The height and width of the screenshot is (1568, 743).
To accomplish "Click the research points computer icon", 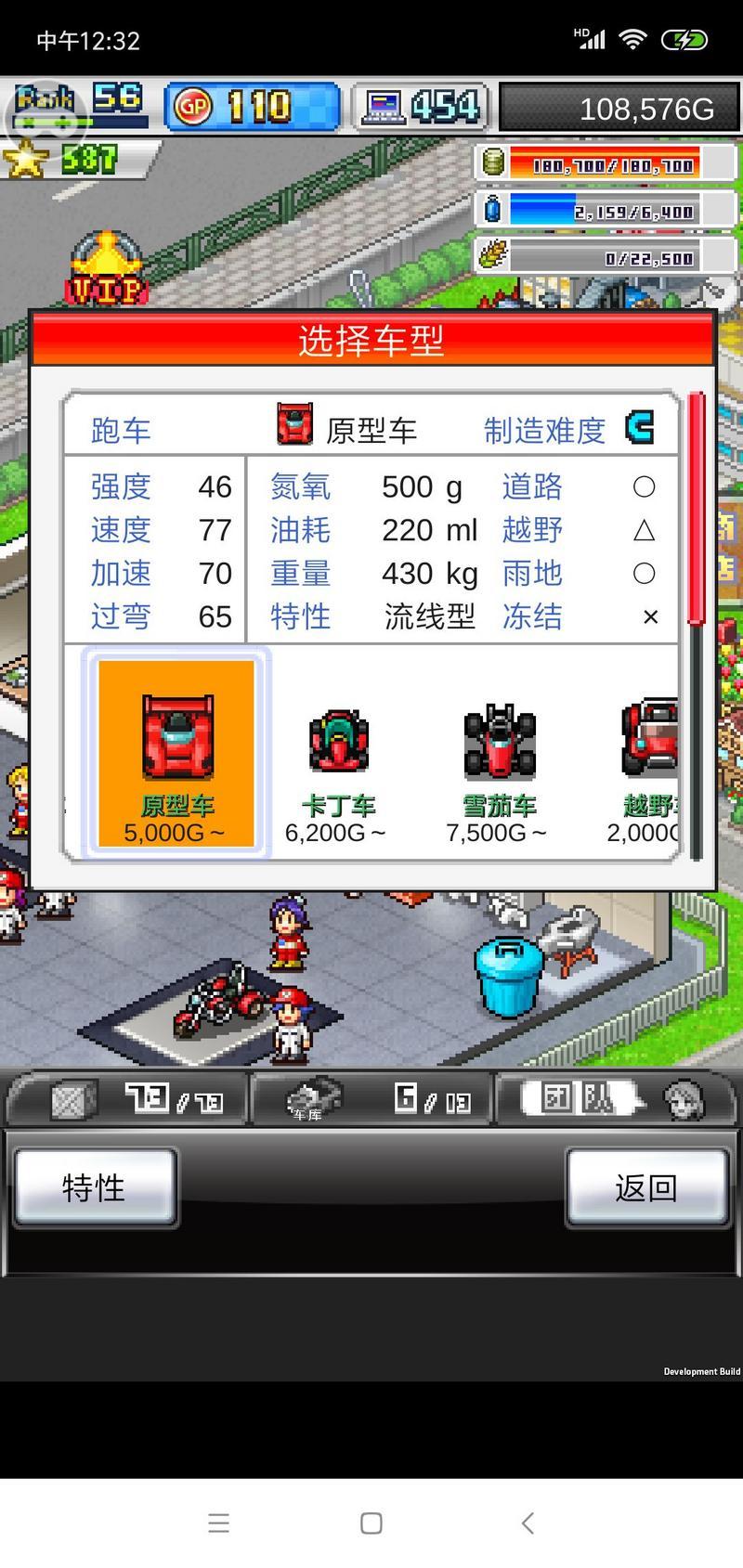I will (x=381, y=106).
